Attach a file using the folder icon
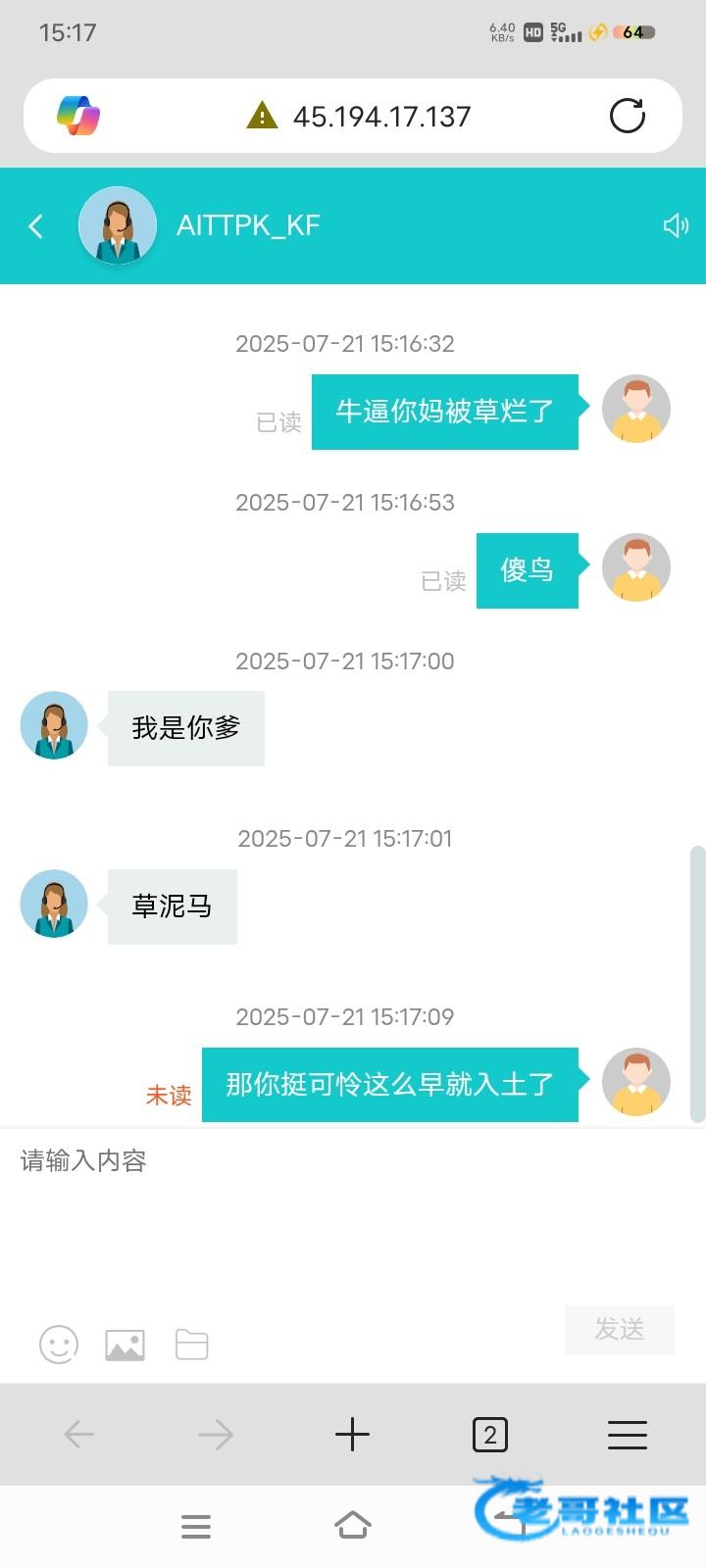Image resolution: width=706 pixels, height=1568 pixels. point(191,1345)
